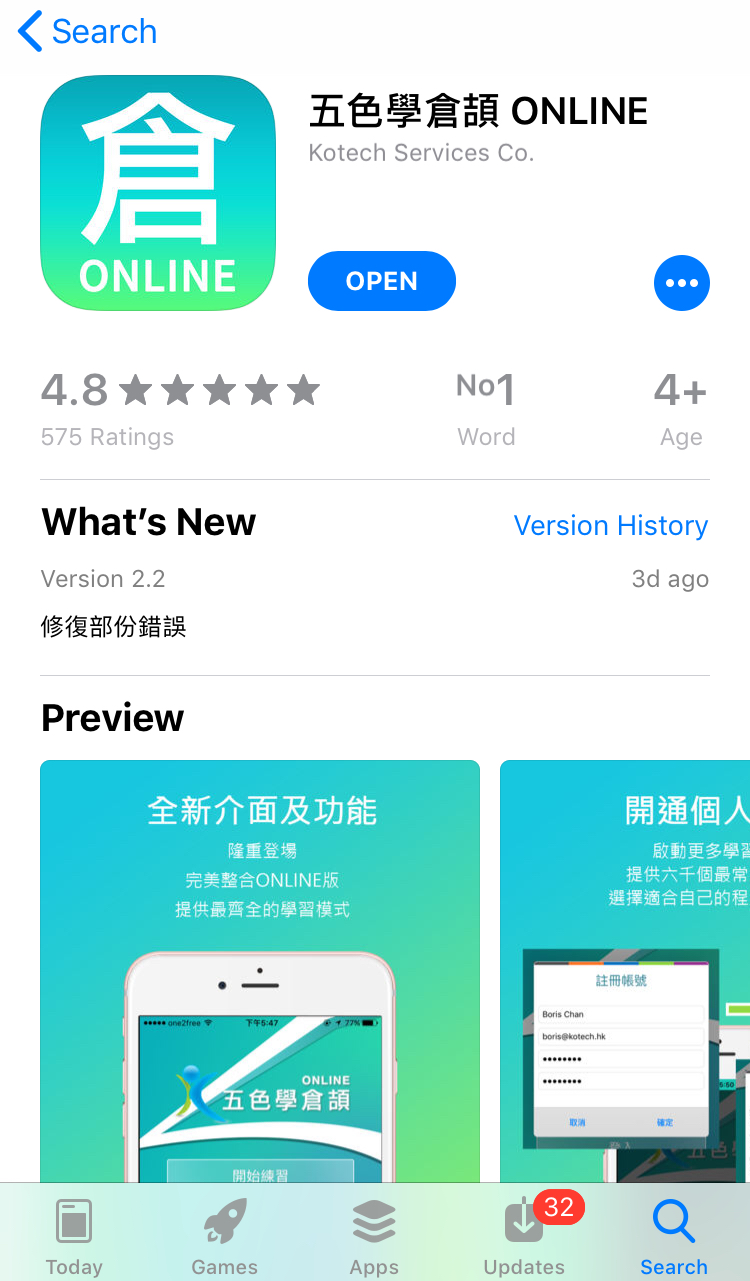Open the second preview screenshot
This screenshot has height=1281, width=750.
pyautogui.click(x=625, y=970)
